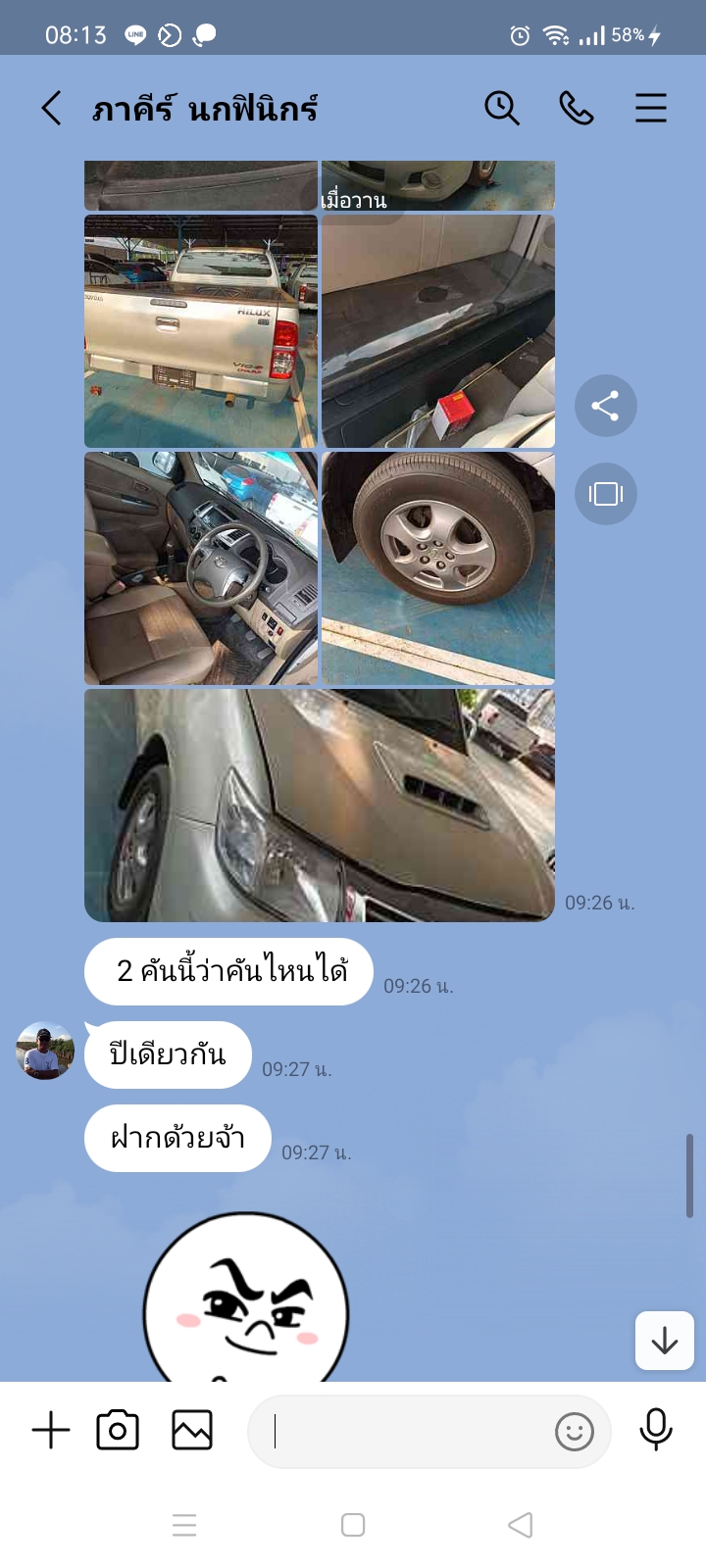The image size is (706, 1568).
Task: Open the sticker and emoji picker
Action: [x=574, y=1432]
